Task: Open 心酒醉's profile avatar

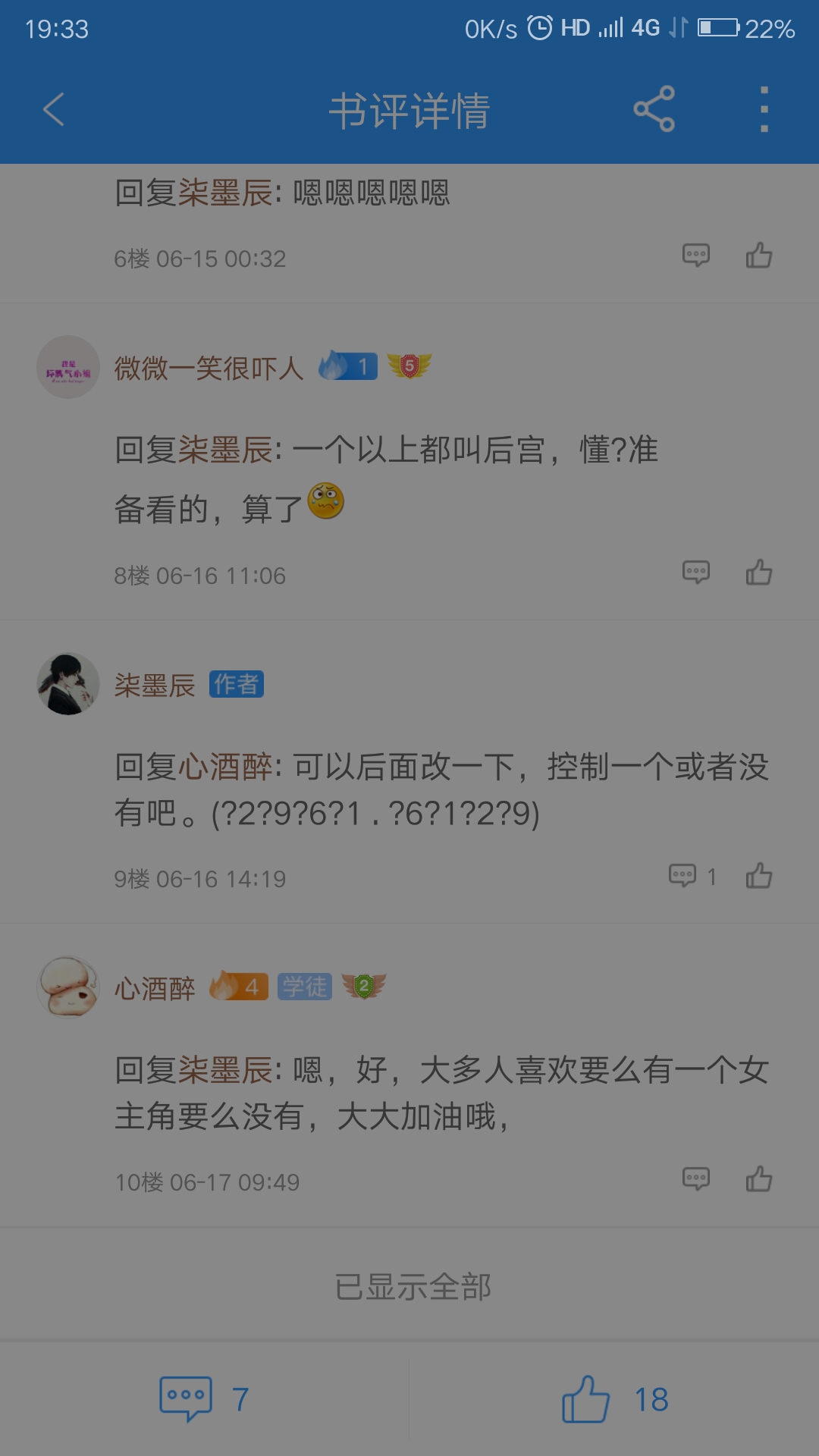Action: (68, 987)
